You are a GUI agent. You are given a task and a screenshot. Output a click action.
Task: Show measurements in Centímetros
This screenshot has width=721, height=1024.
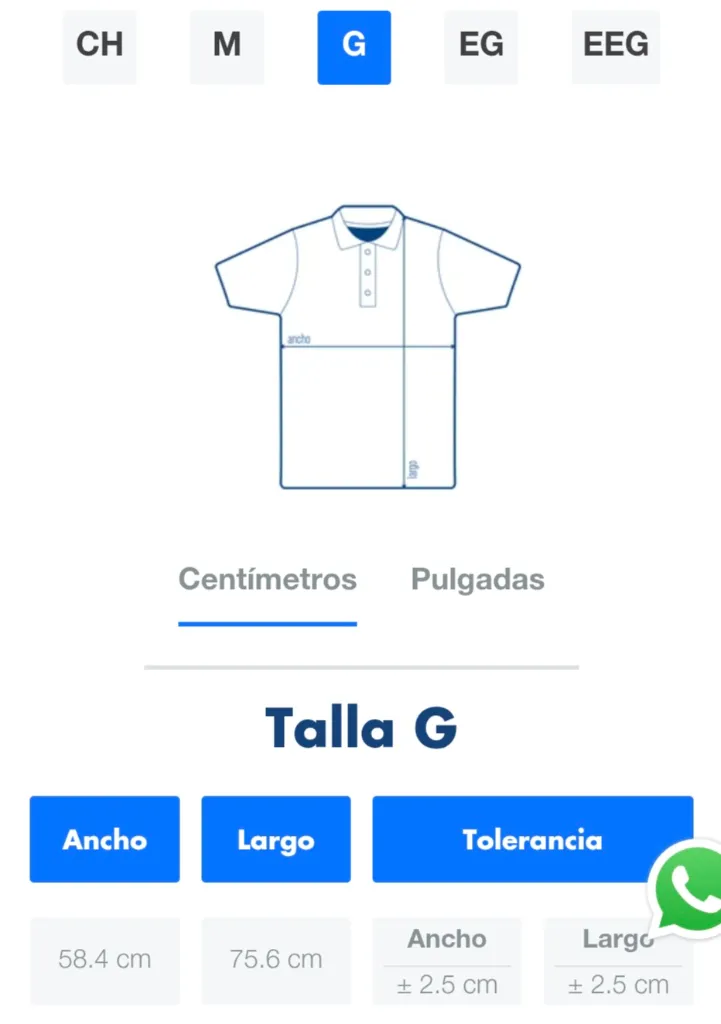(x=267, y=580)
